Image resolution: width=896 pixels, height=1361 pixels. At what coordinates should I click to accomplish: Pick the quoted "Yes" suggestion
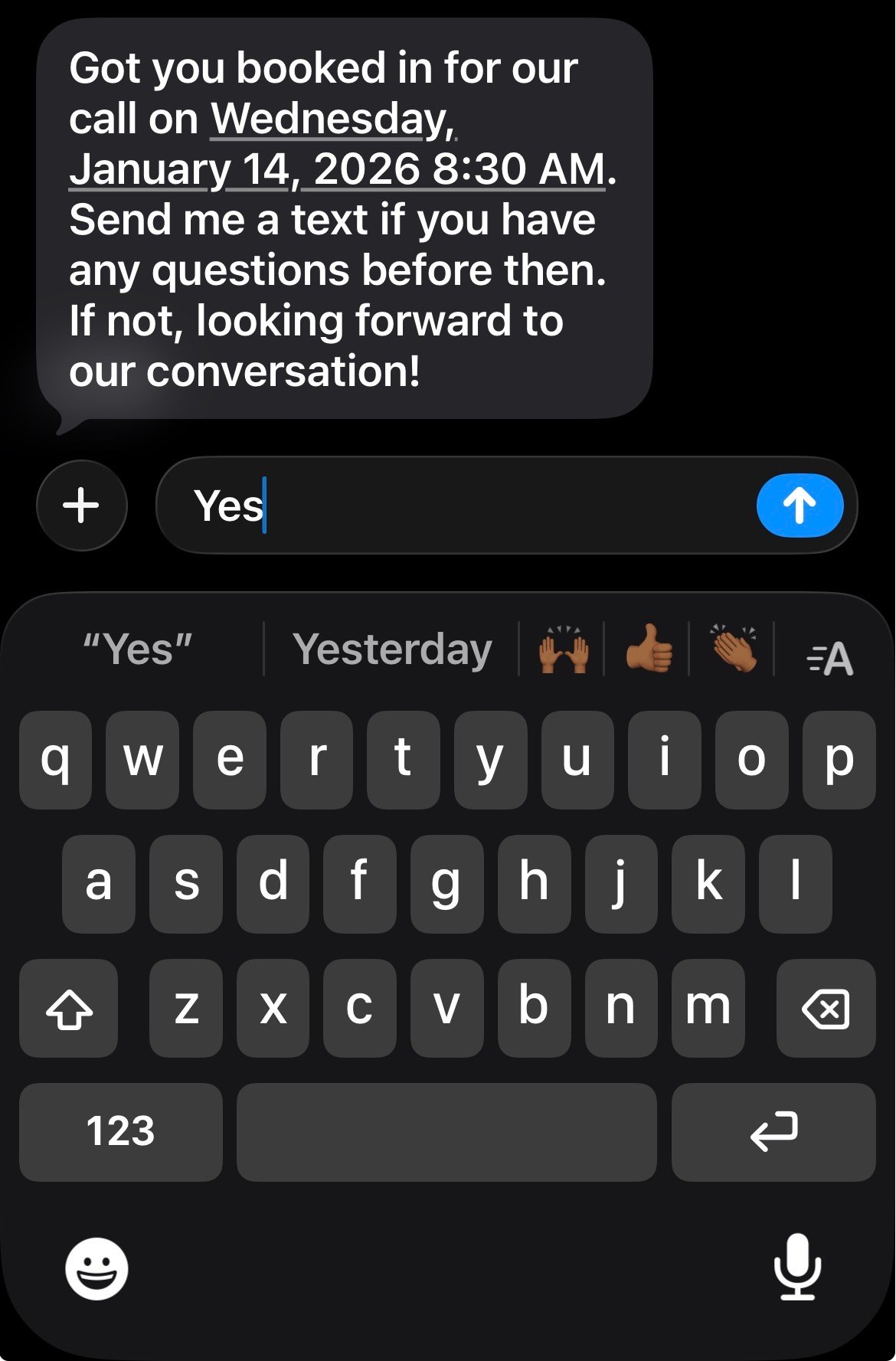[x=137, y=649]
